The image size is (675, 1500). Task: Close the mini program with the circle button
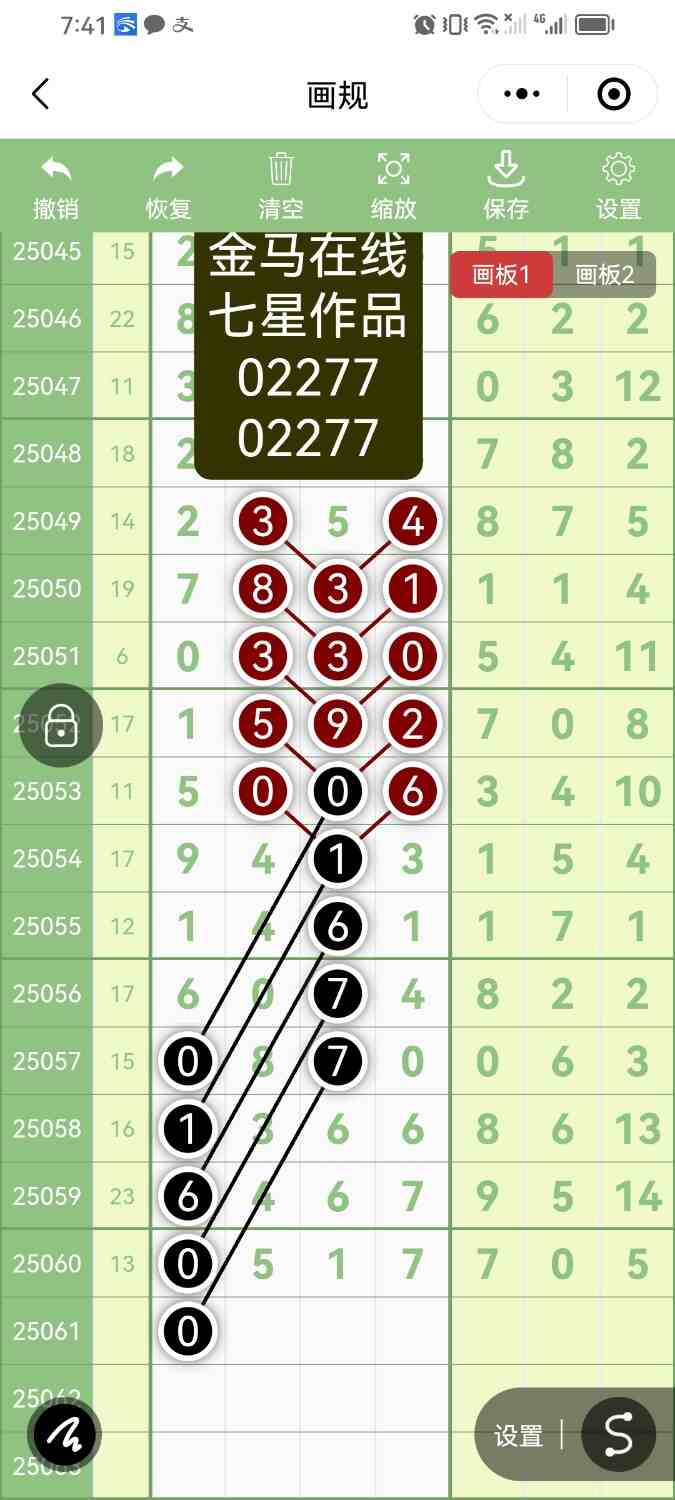[613, 95]
